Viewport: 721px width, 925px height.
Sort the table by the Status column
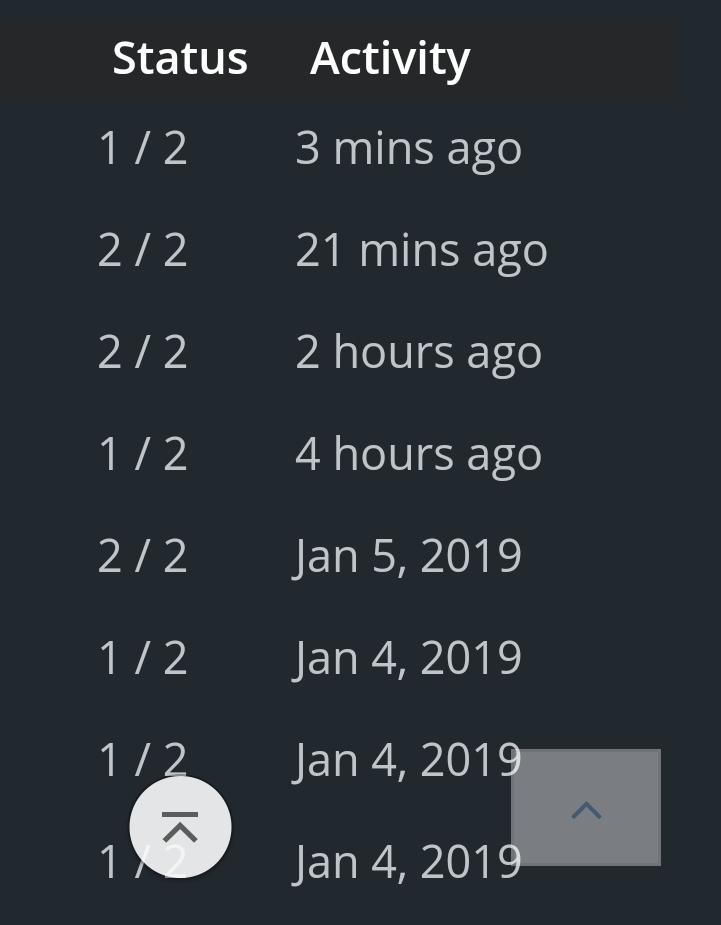[x=180, y=57]
